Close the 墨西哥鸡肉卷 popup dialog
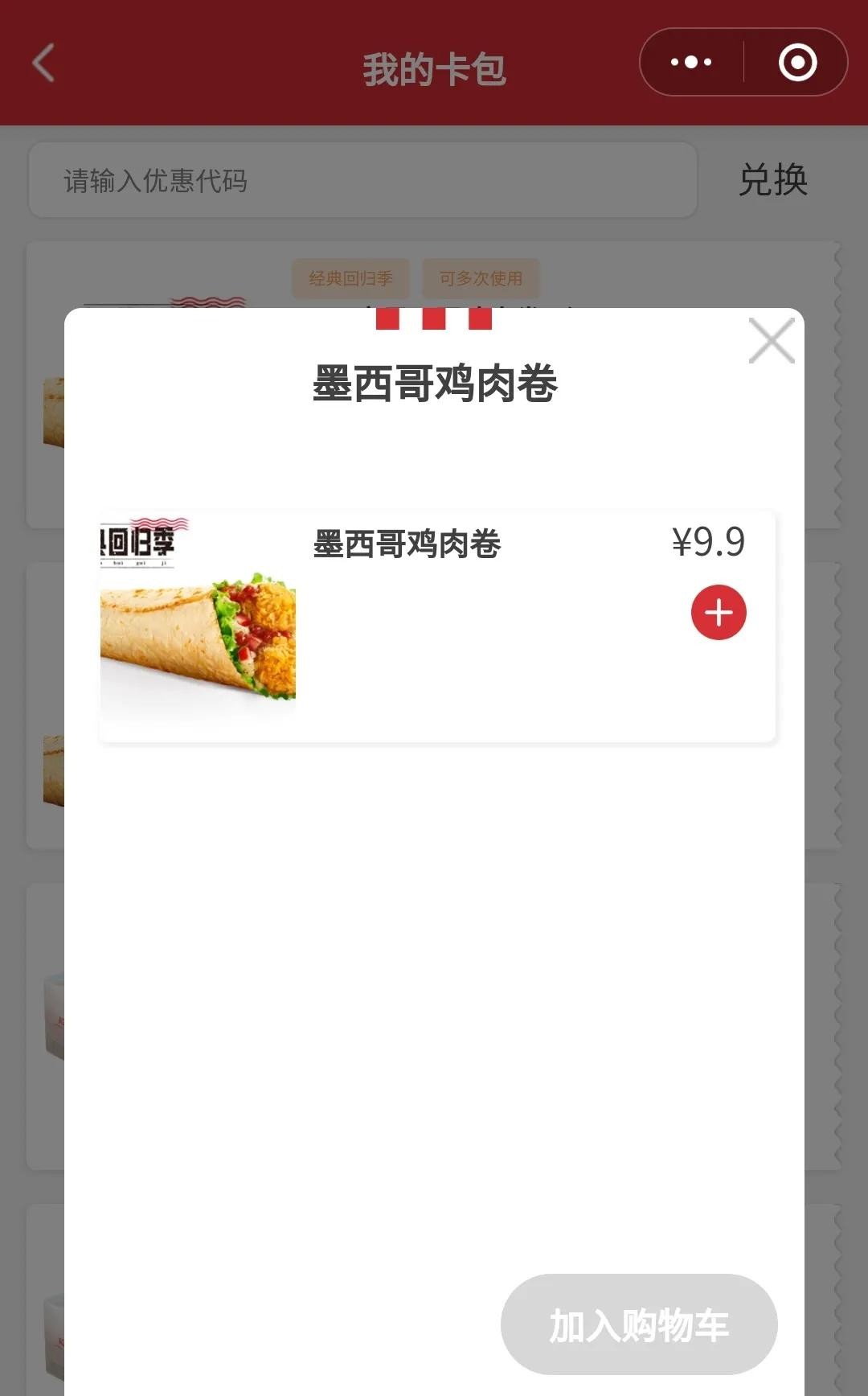This screenshot has width=868, height=1396. pyautogui.click(x=771, y=341)
